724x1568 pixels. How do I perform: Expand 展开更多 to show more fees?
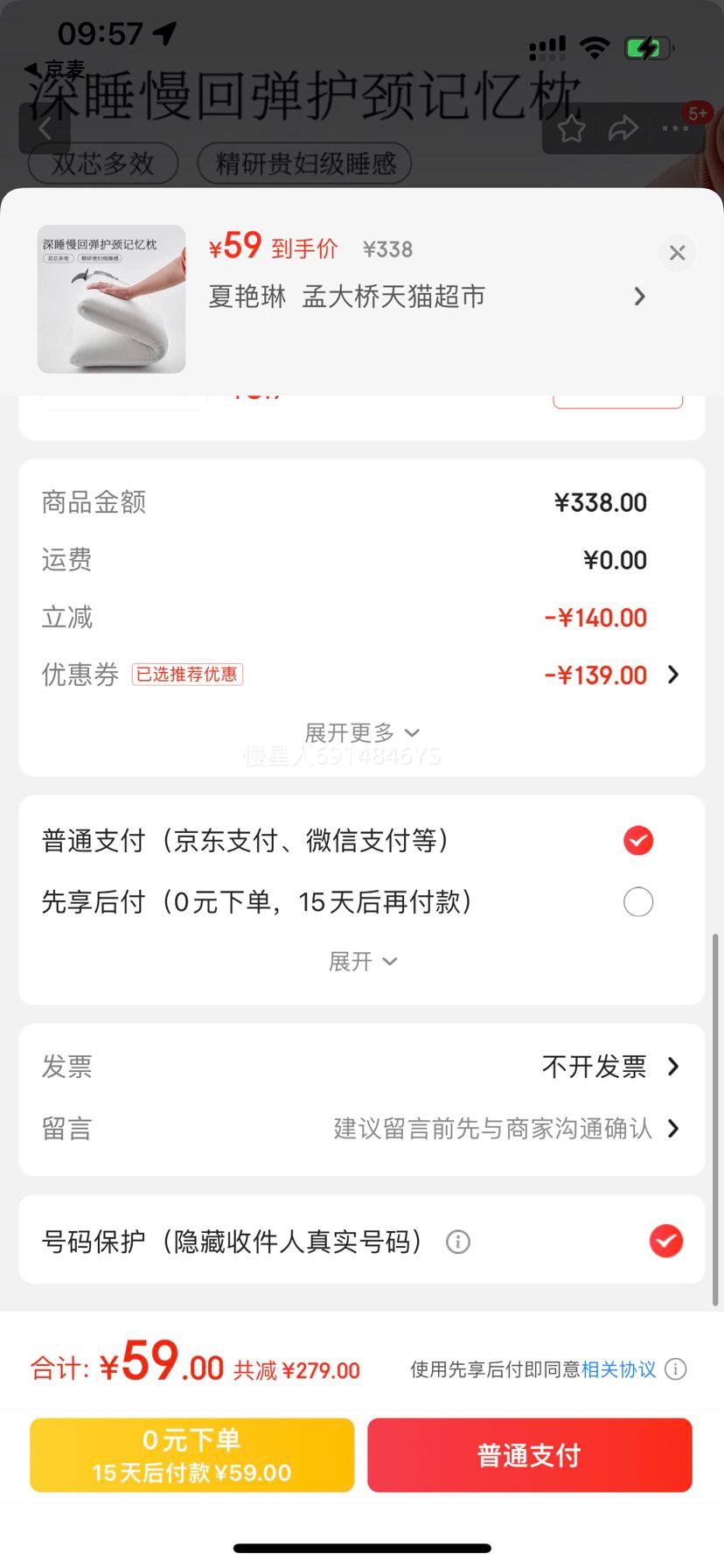click(362, 732)
